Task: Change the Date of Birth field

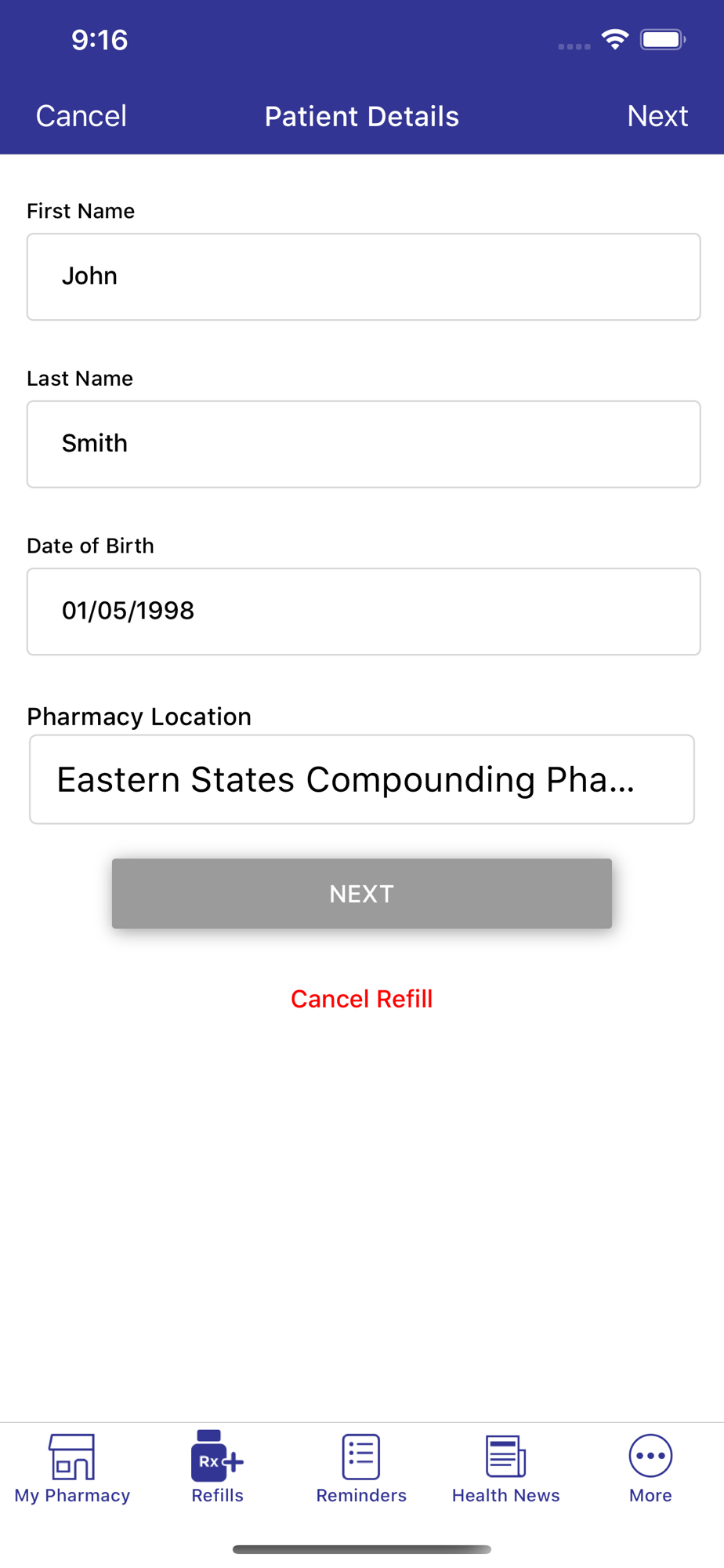Action: [364, 612]
